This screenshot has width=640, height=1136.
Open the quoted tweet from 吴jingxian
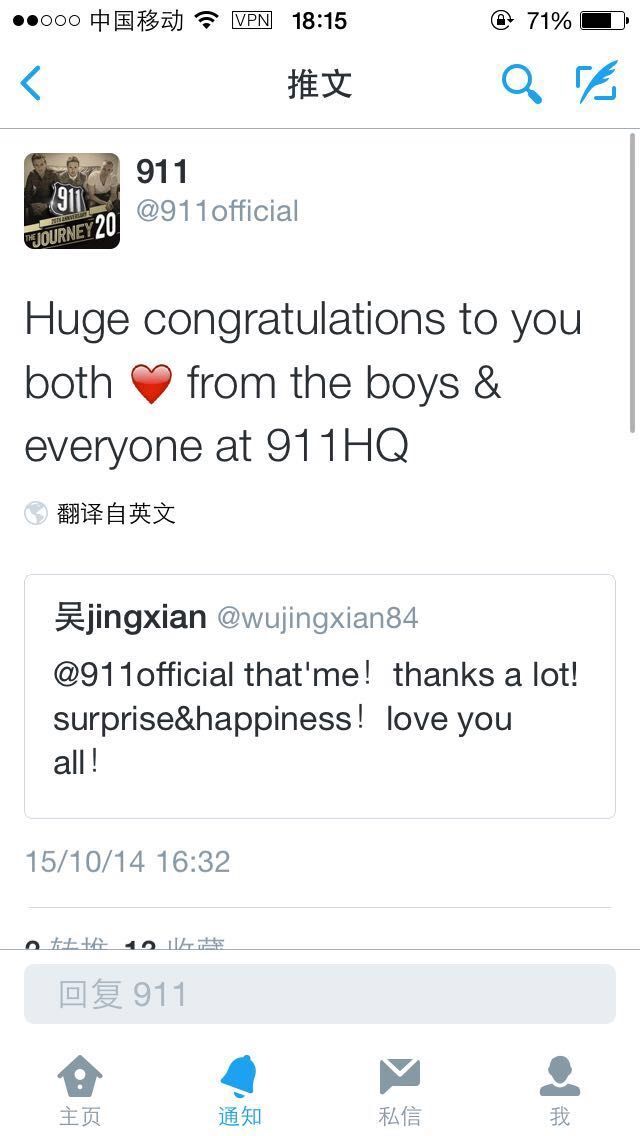click(320, 696)
